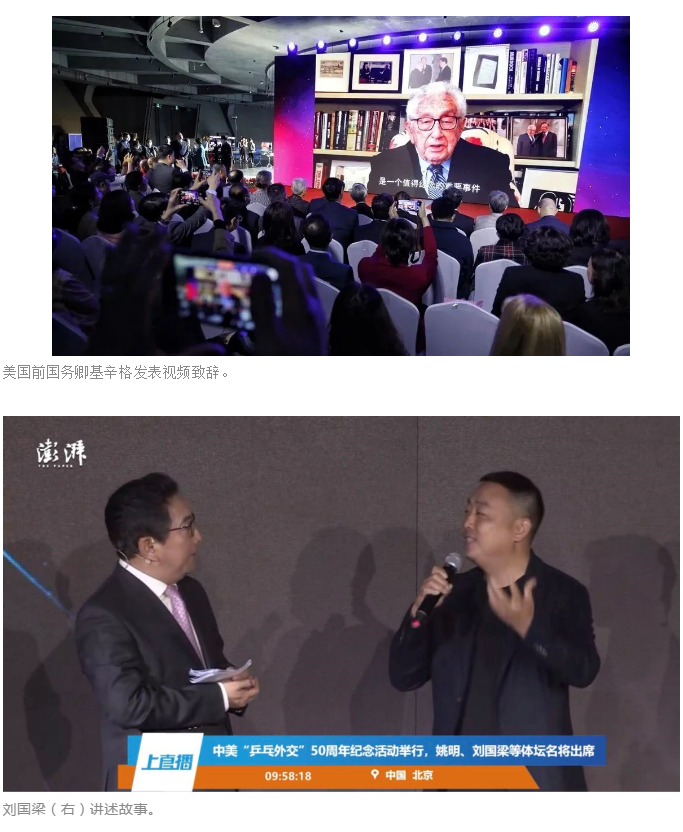Open the Kissinger video speech photo

[340, 186]
